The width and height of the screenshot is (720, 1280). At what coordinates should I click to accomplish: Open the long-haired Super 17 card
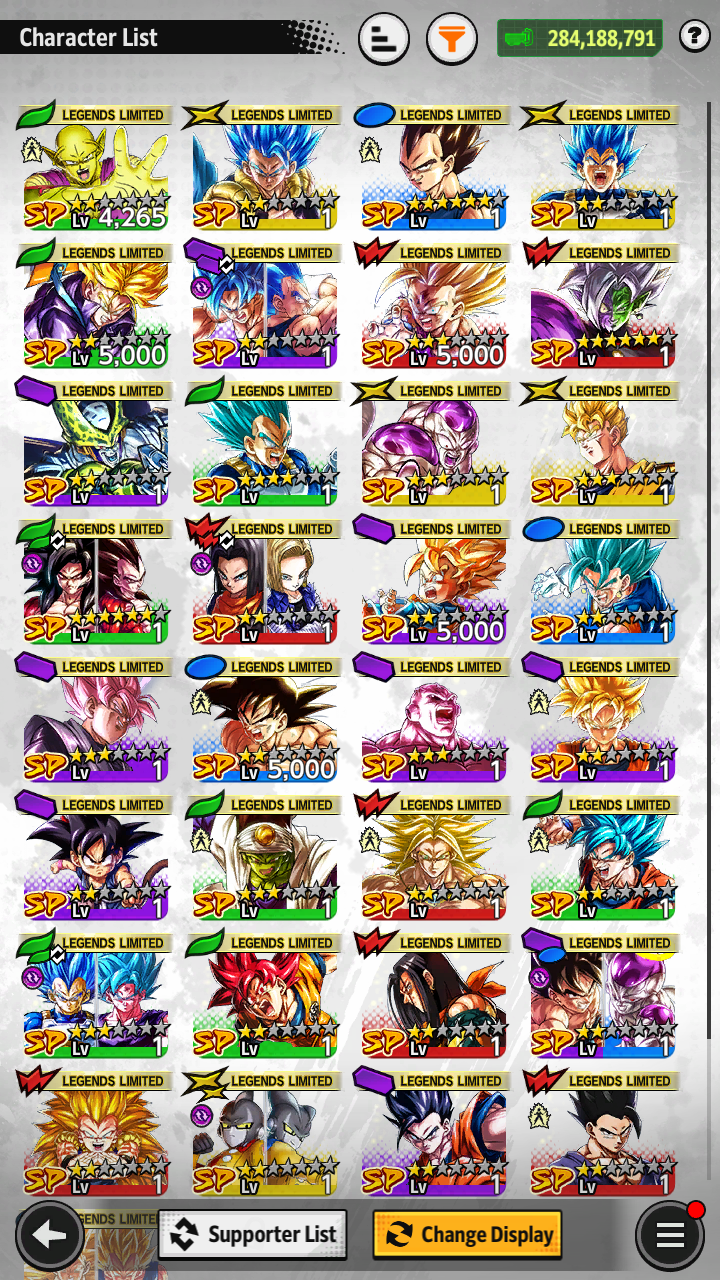434,995
